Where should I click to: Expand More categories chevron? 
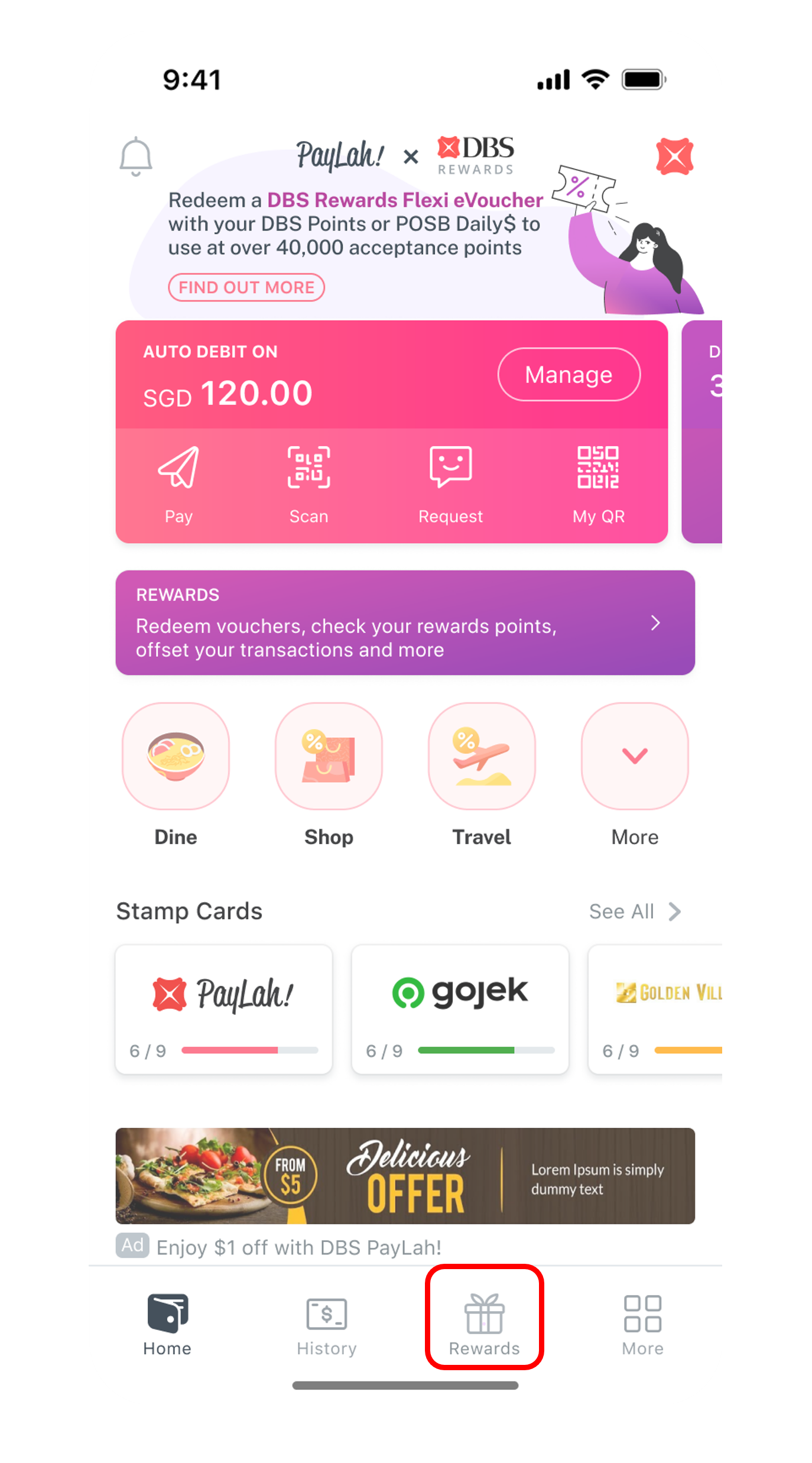click(x=635, y=757)
